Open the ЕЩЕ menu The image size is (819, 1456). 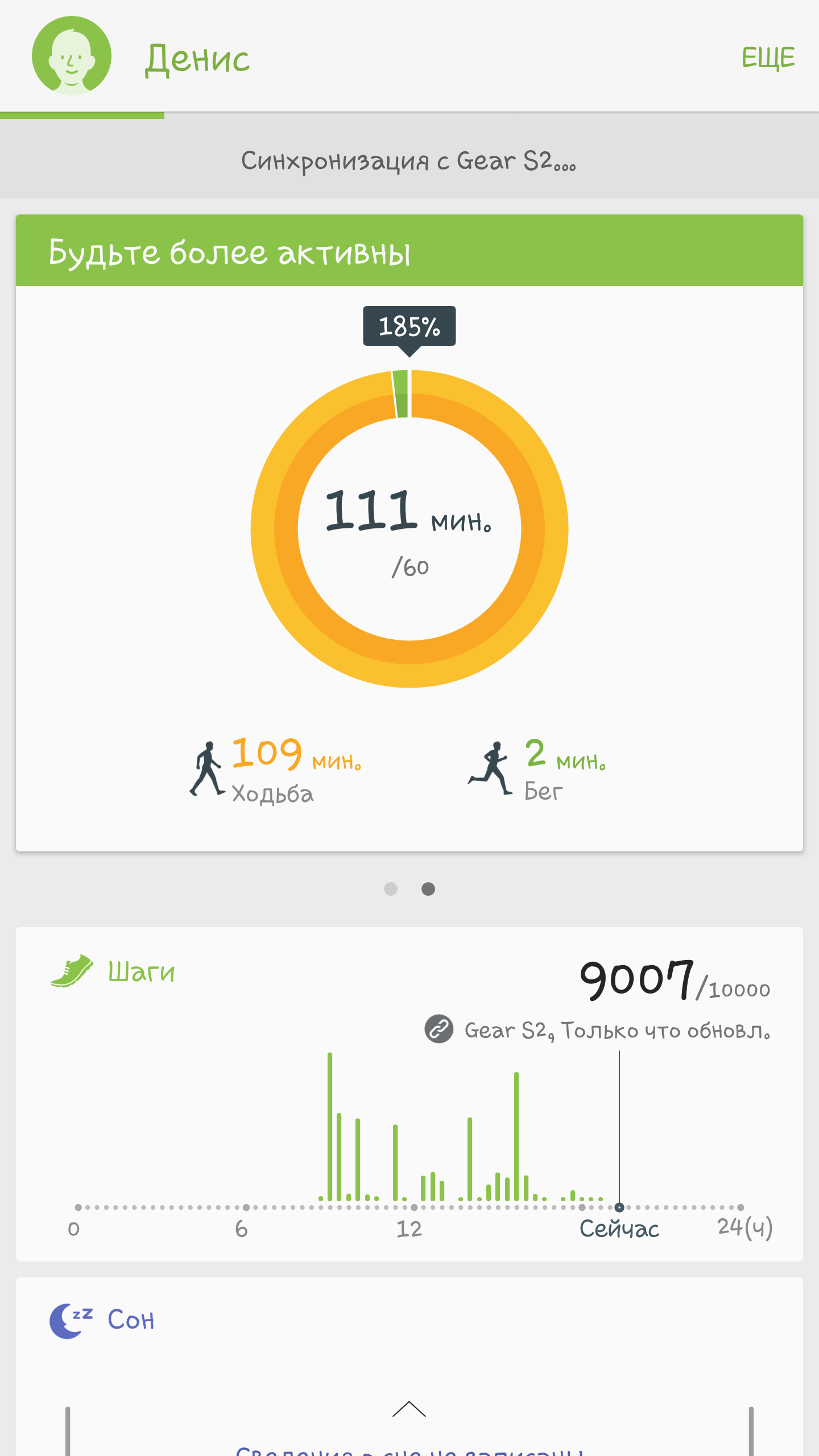point(768,57)
